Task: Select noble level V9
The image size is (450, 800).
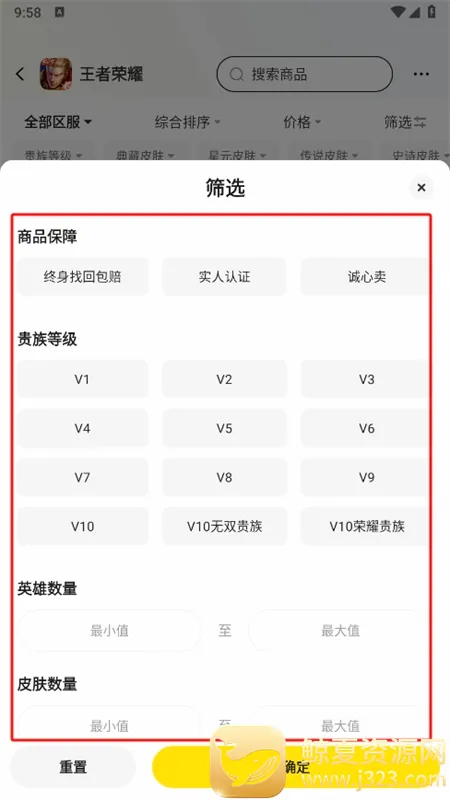Action: [x=365, y=477]
